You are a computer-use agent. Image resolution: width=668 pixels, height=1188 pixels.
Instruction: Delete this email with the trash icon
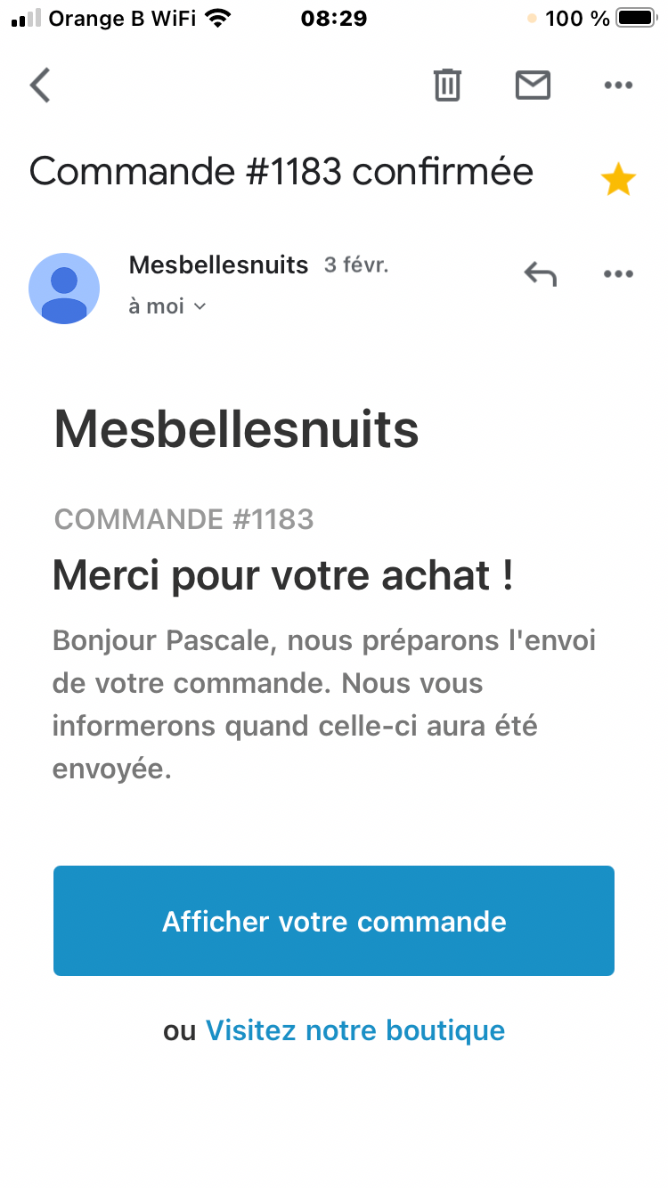coord(447,86)
